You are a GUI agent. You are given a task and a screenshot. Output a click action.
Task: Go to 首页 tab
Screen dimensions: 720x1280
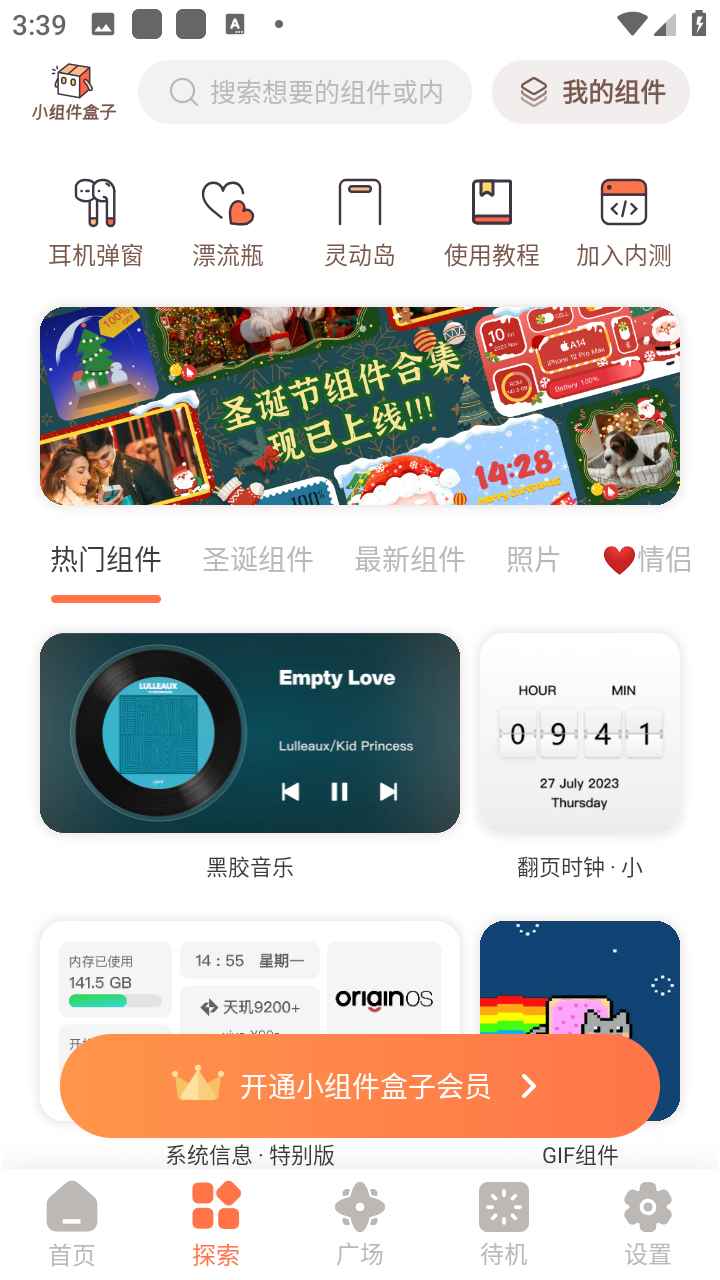coord(72,1224)
